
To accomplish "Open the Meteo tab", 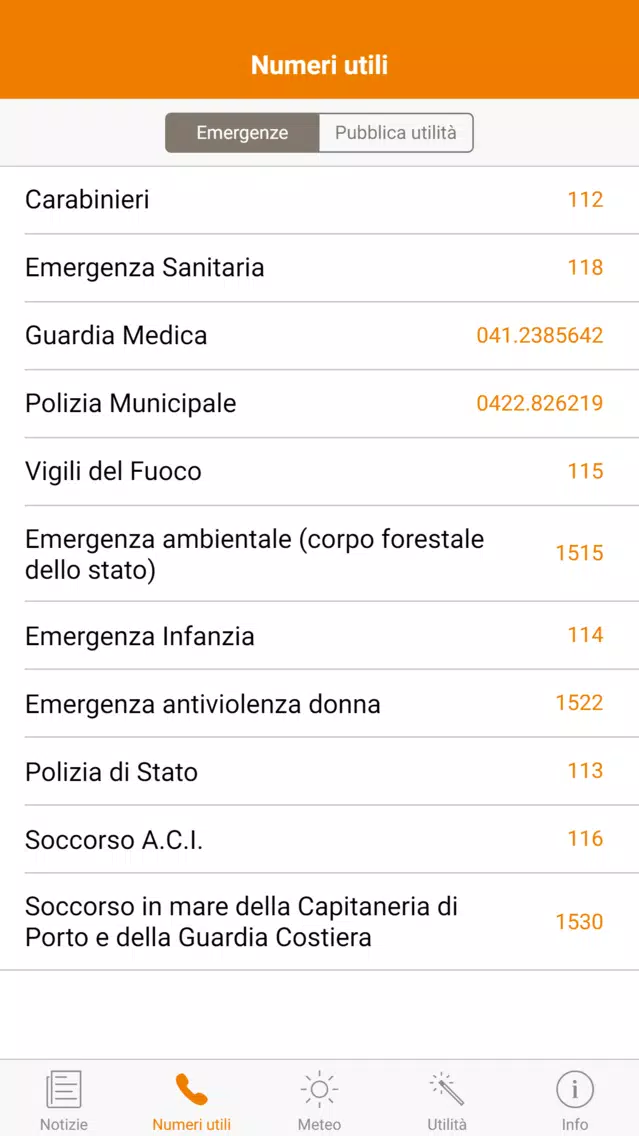I will pyautogui.click(x=320, y=1100).
